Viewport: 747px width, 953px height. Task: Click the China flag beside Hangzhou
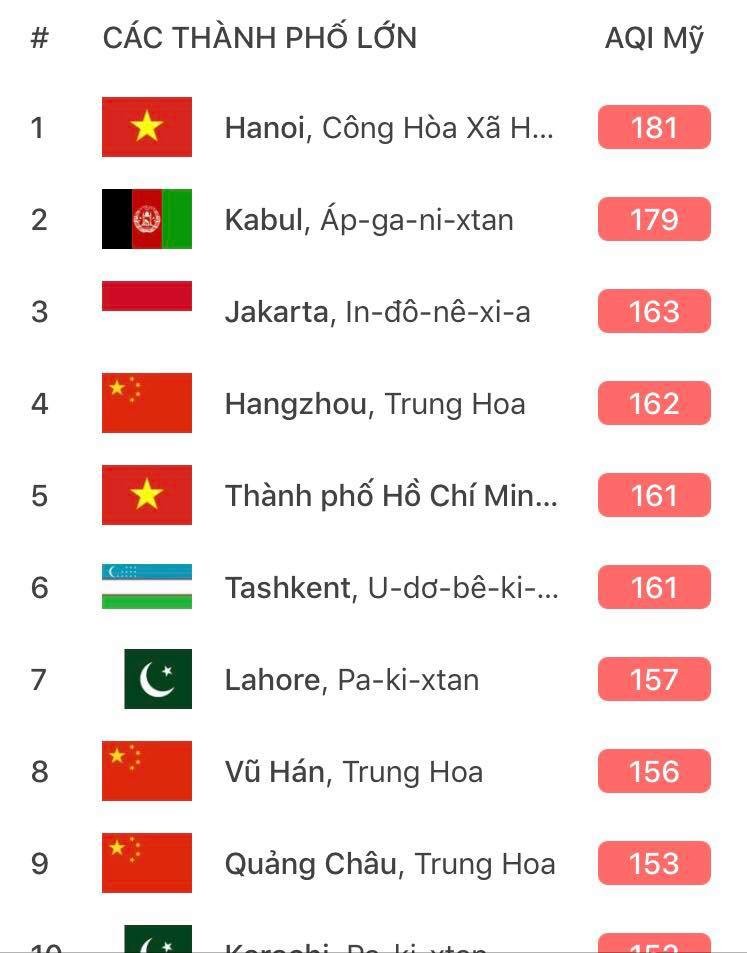[x=146, y=403]
